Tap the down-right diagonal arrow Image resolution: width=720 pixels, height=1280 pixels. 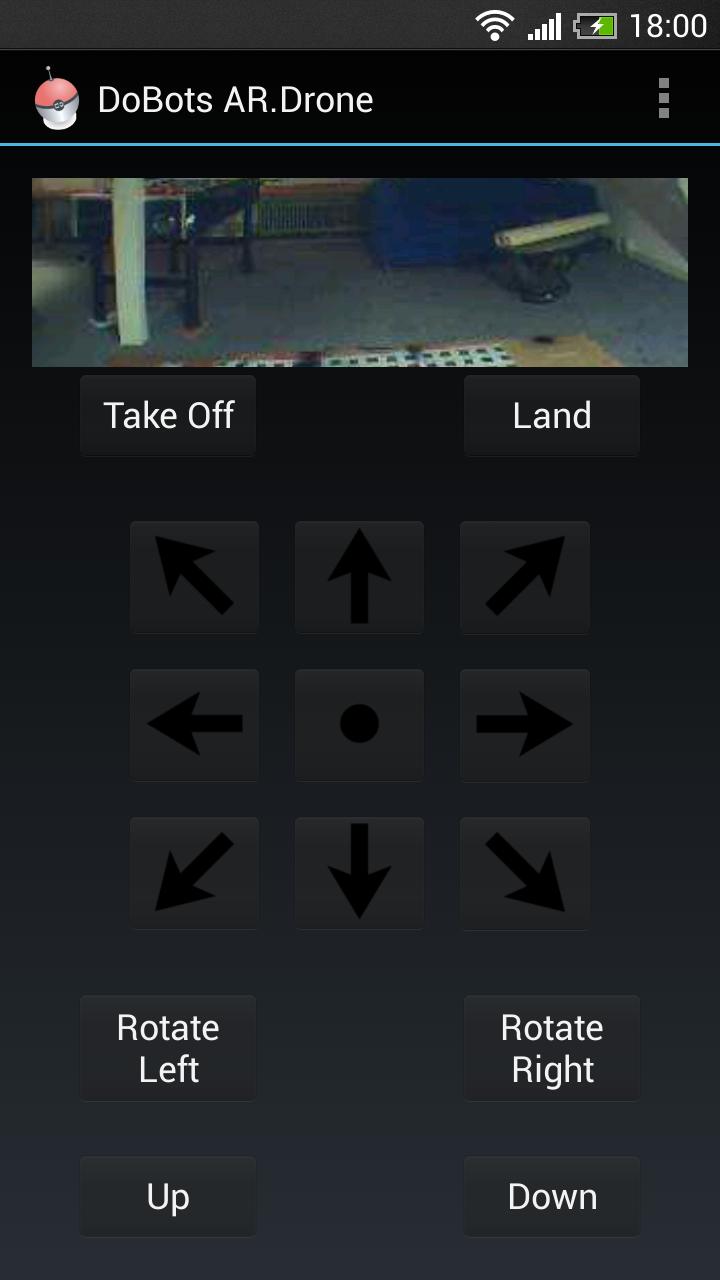point(525,872)
